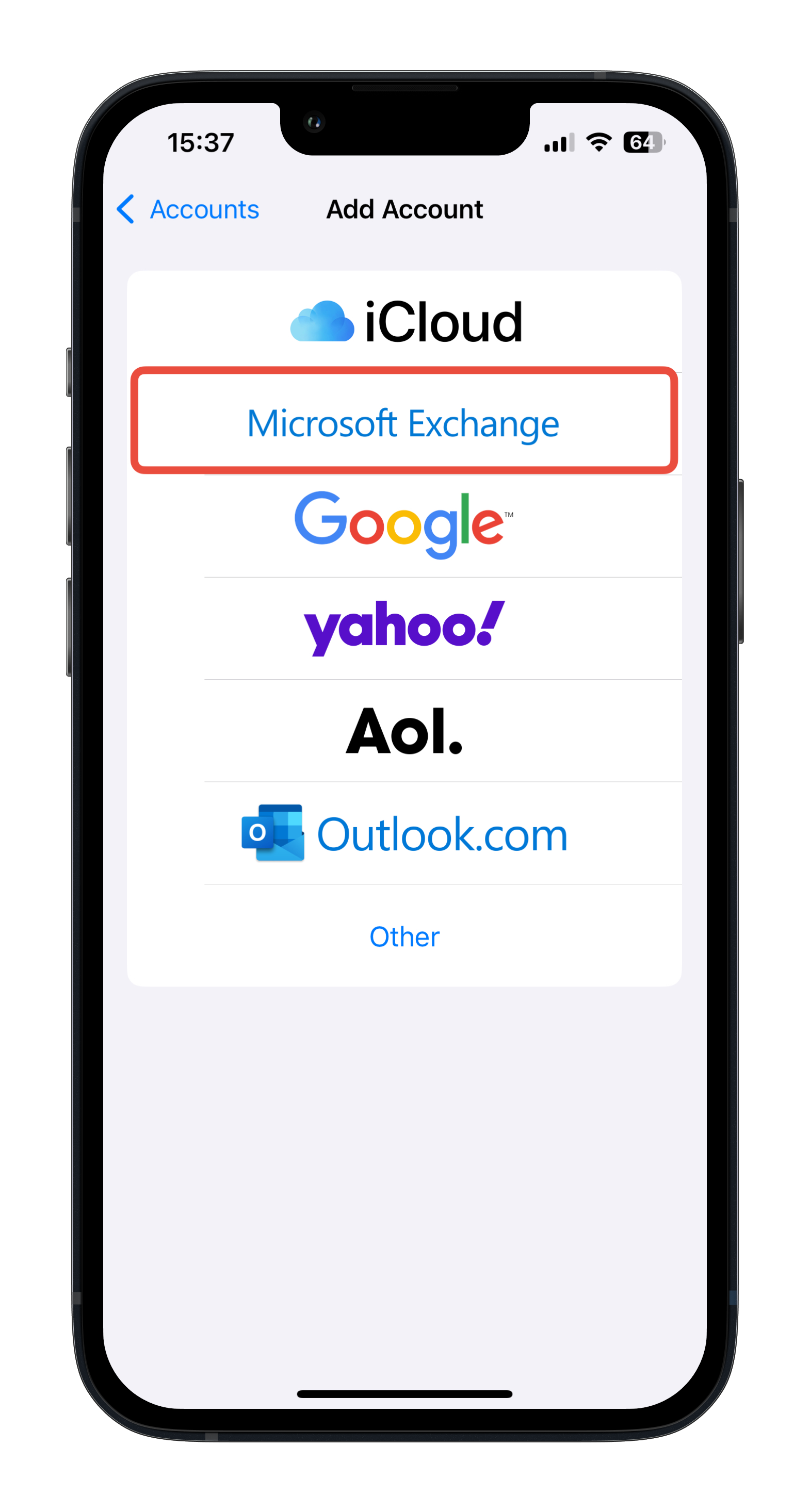Tap Other to add another account
Screen dimensions: 810x1512
(404, 936)
